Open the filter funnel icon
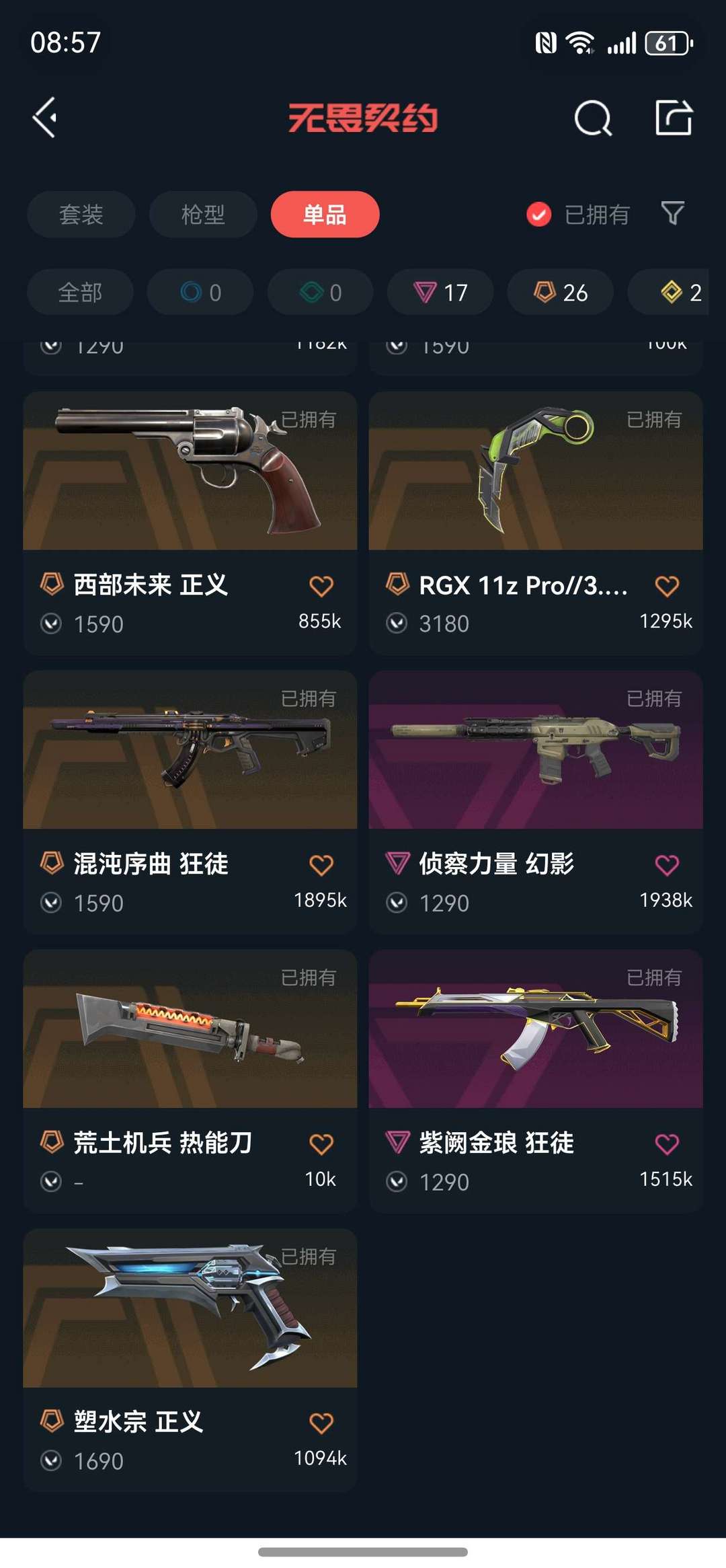The width and height of the screenshot is (726, 1568). point(672,215)
